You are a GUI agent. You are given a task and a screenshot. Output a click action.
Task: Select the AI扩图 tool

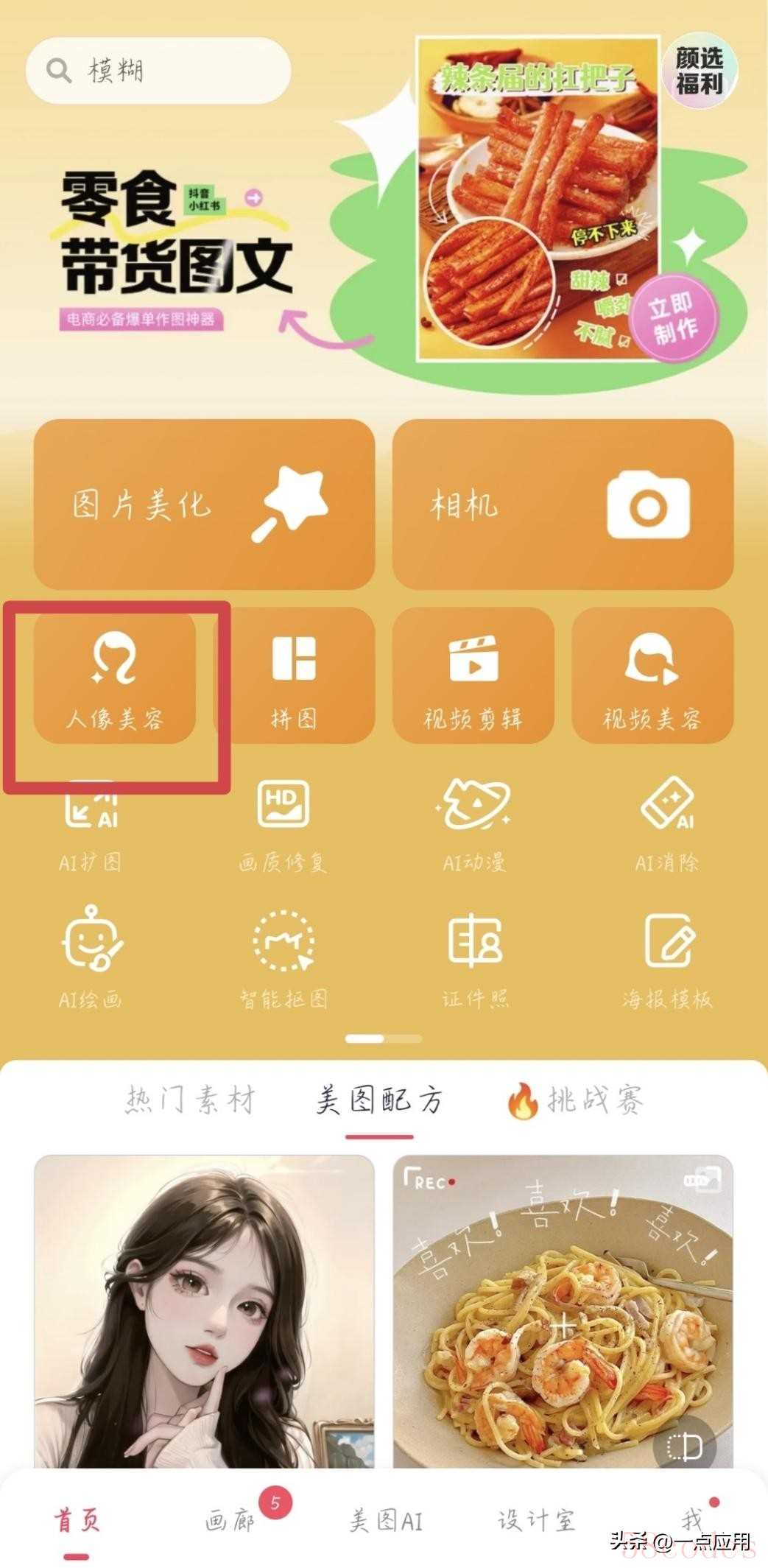[x=91, y=826]
